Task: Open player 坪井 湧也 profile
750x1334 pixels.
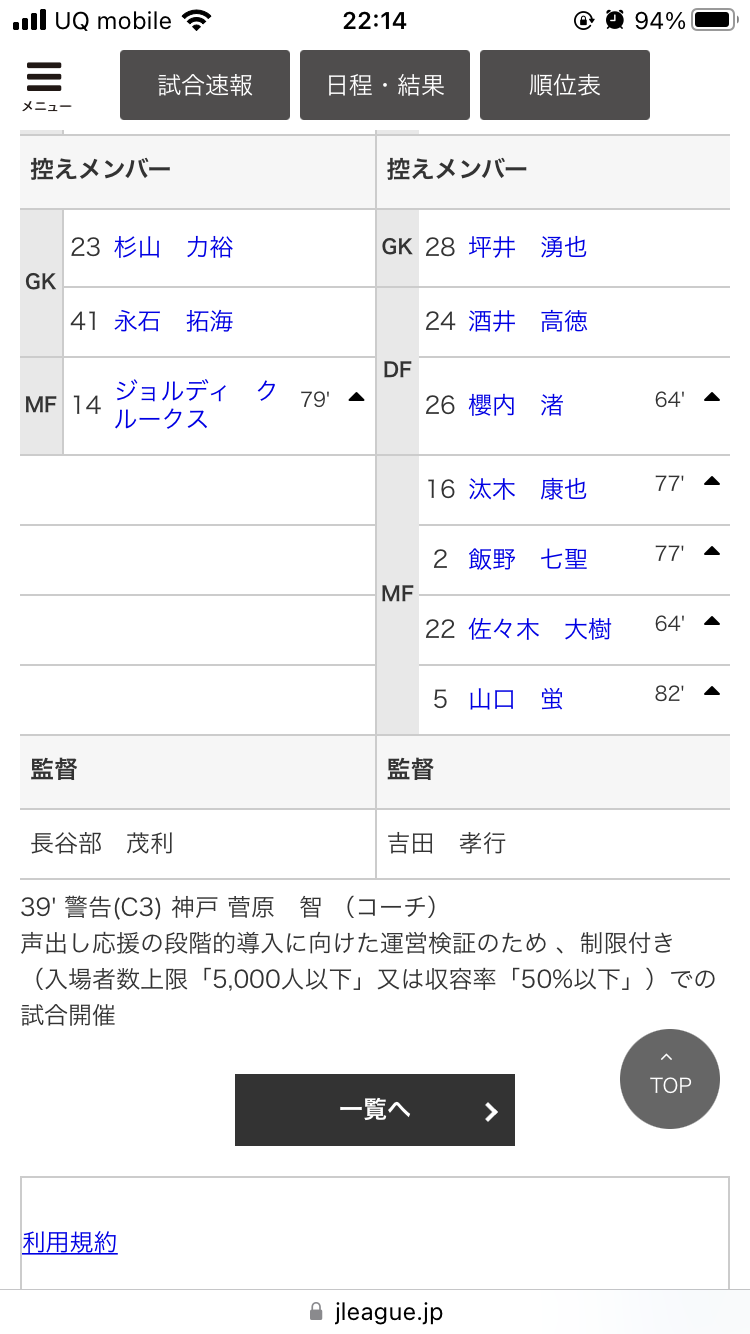Action: click(x=527, y=247)
